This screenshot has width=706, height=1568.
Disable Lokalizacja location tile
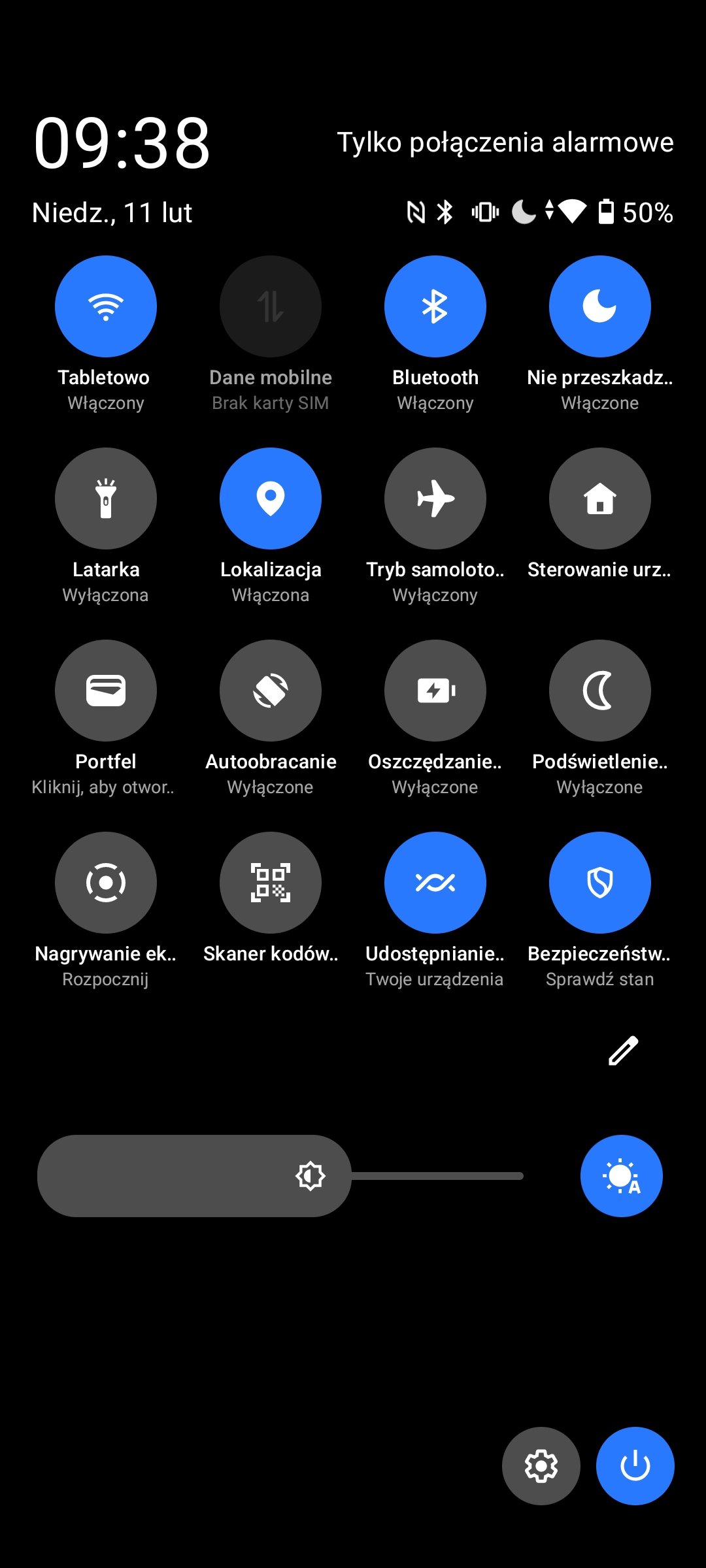[271, 498]
